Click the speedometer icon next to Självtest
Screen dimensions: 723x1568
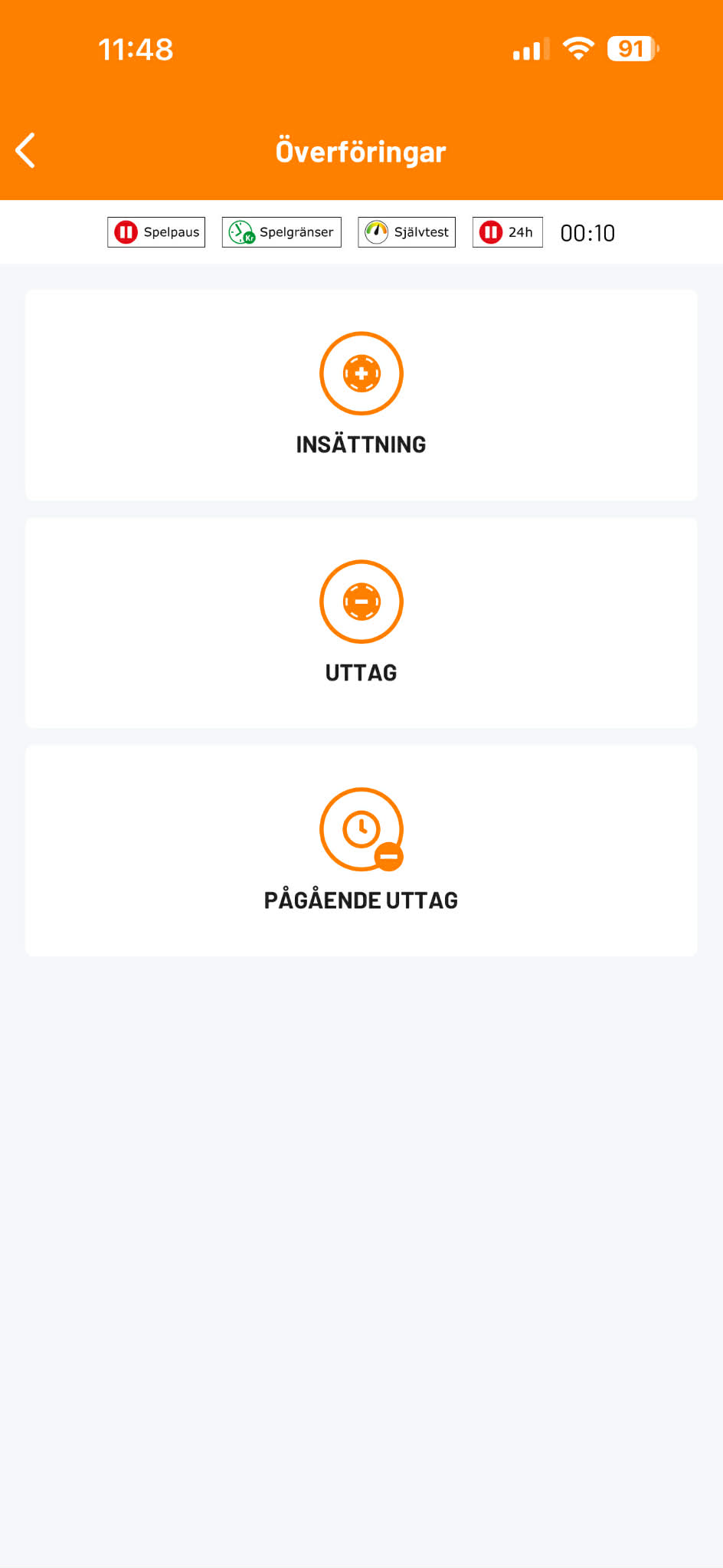pos(378,231)
